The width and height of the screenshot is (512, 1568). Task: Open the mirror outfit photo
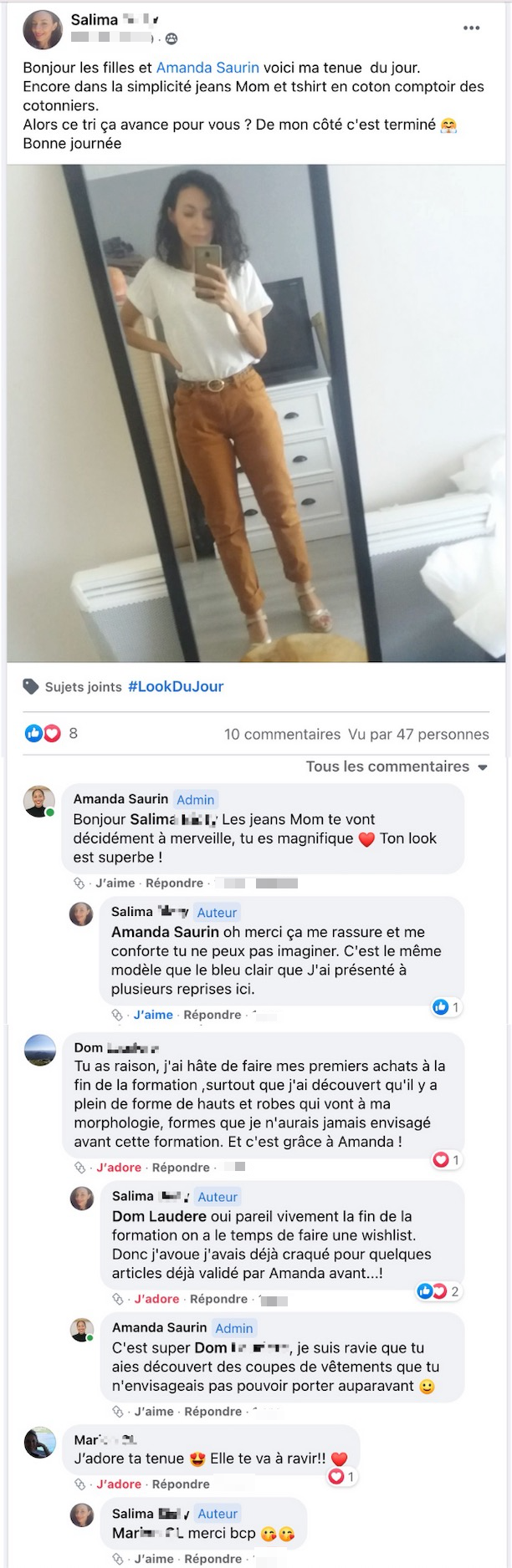pyautogui.click(x=256, y=413)
